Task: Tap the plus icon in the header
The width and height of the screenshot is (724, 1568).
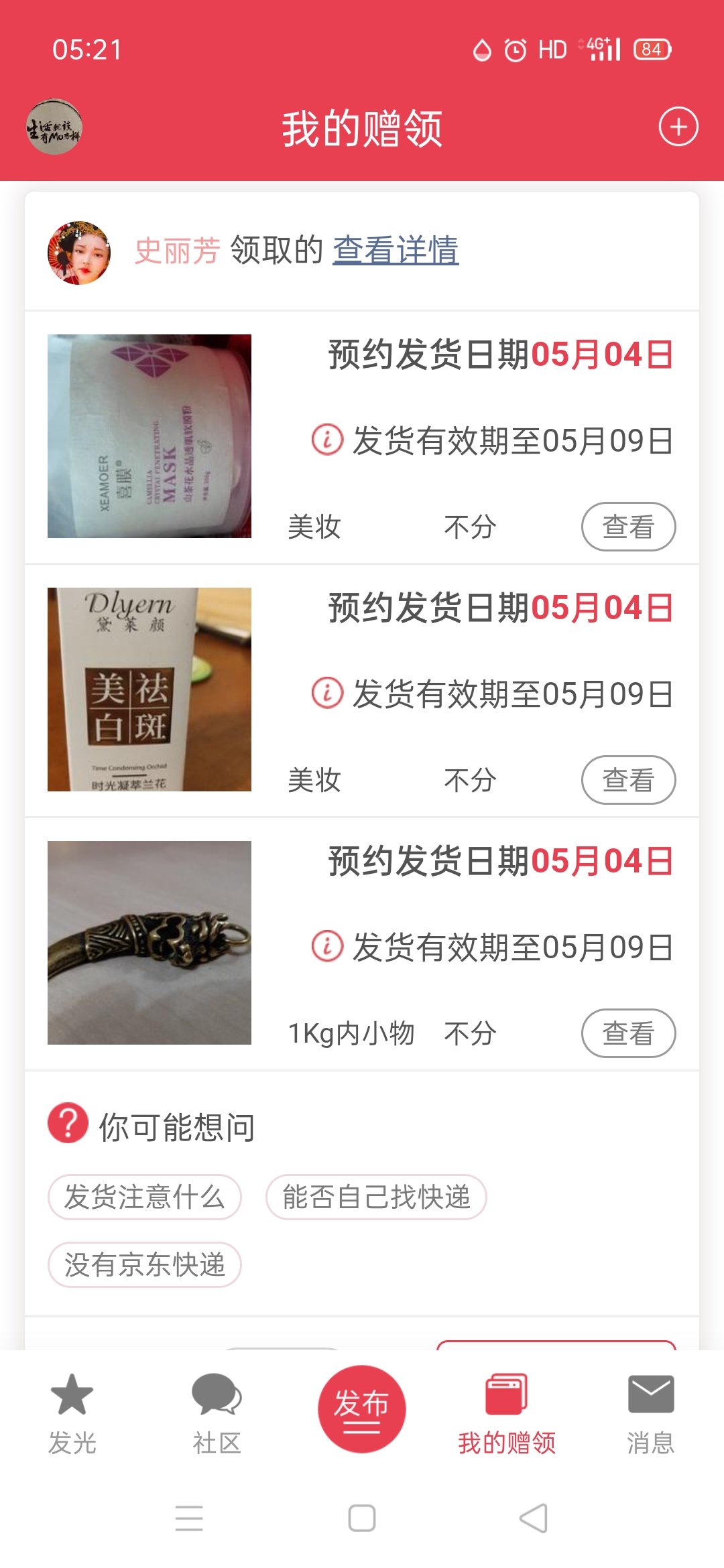Action: click(x=678, y=127)
